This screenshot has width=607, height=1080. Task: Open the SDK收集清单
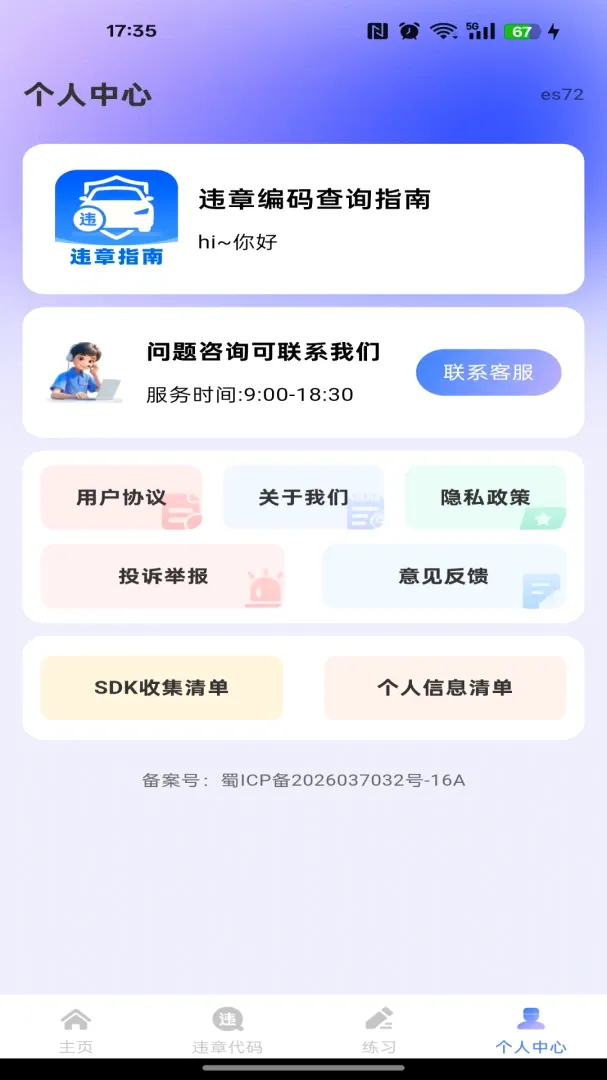tap(162, 688)
